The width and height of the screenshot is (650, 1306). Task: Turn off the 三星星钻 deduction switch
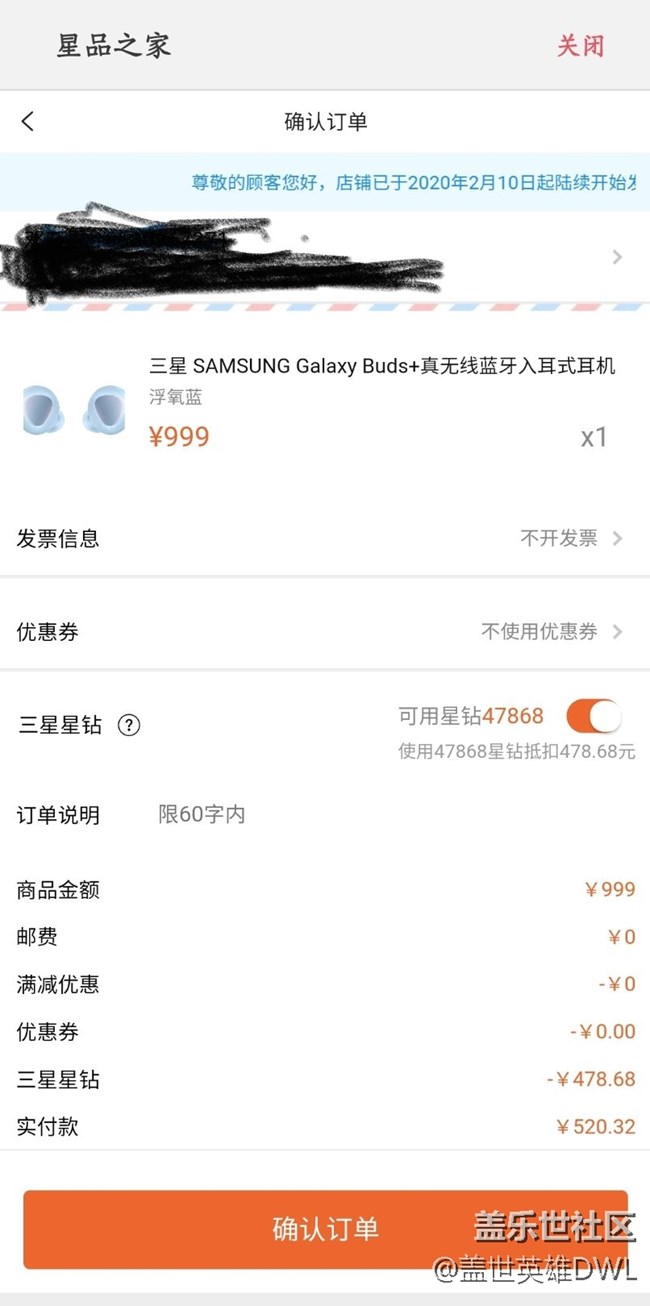click(594, 716)
